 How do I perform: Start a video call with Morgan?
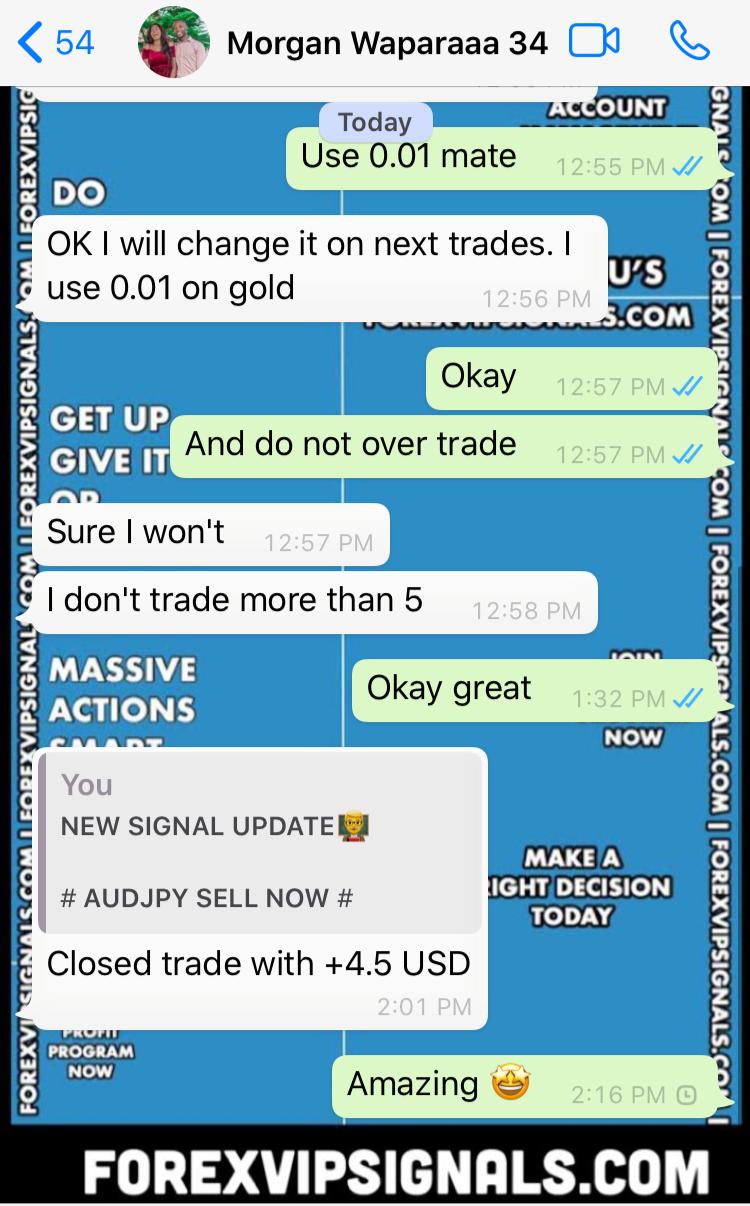(594, 42)
